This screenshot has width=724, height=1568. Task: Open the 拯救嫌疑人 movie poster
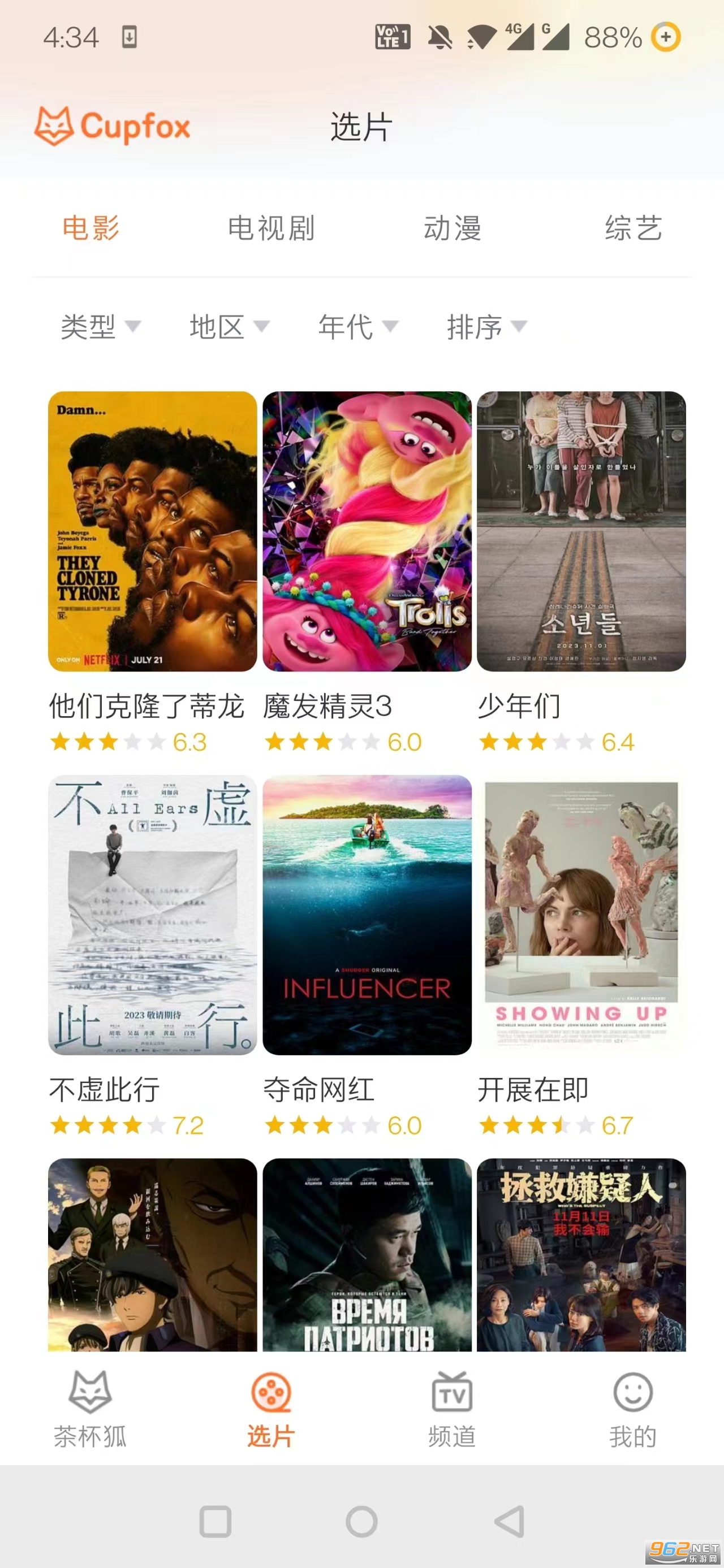[x=581, y=1254]
